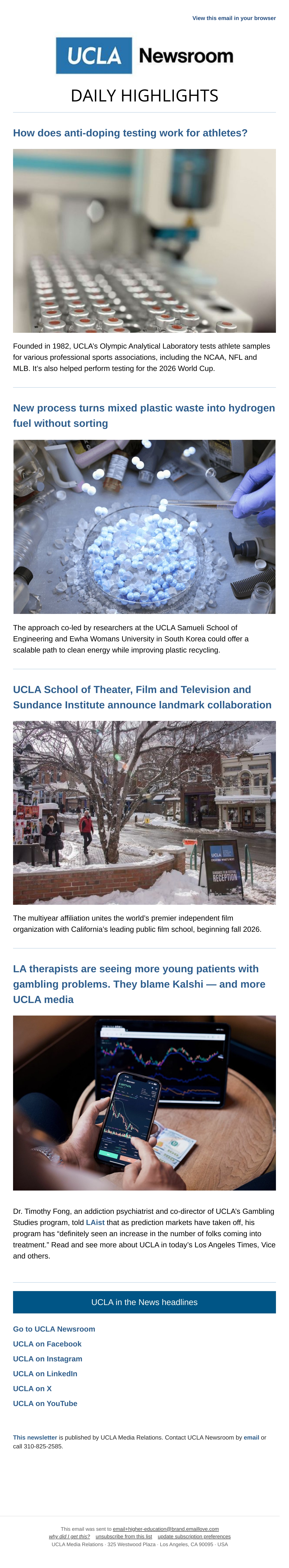Visit UCLA on Facebook
Image resolution: width=289 pixels, height=1568 pixels.
[x=48, y=1344]
